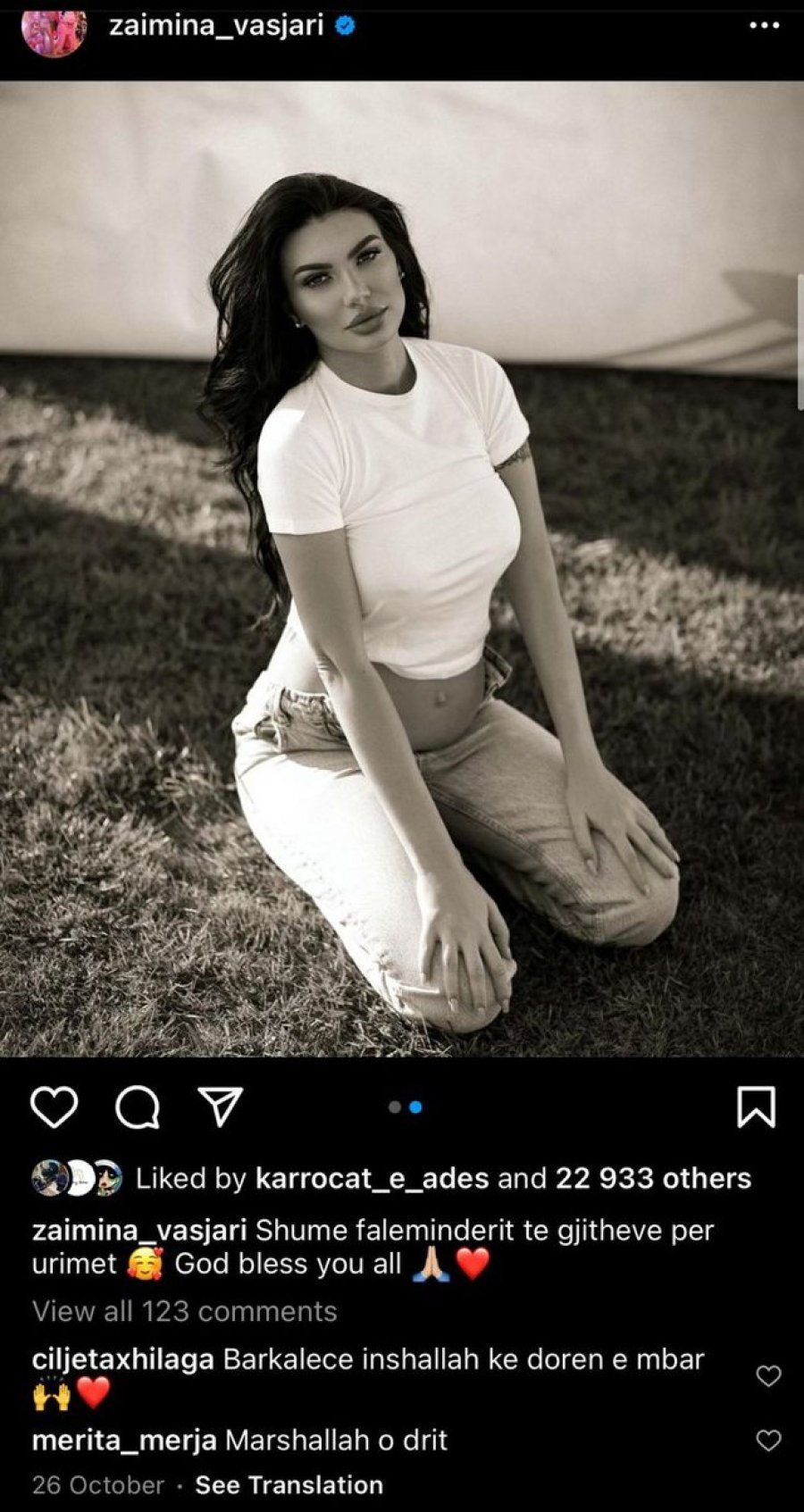
Task: Like merita_merja's comment
Action: pos(768,1441)
